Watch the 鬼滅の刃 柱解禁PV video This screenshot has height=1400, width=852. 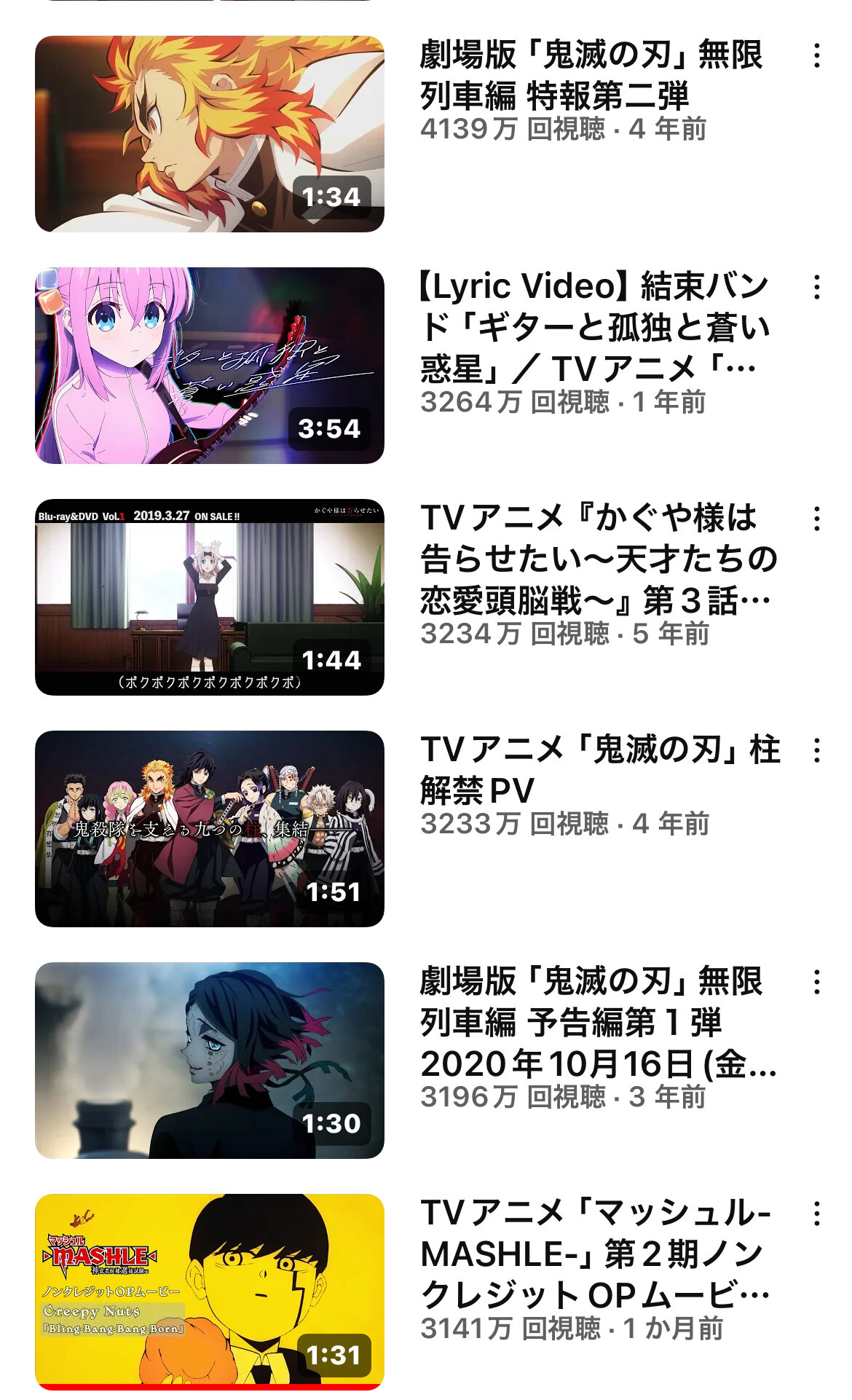tap(210, 829)
